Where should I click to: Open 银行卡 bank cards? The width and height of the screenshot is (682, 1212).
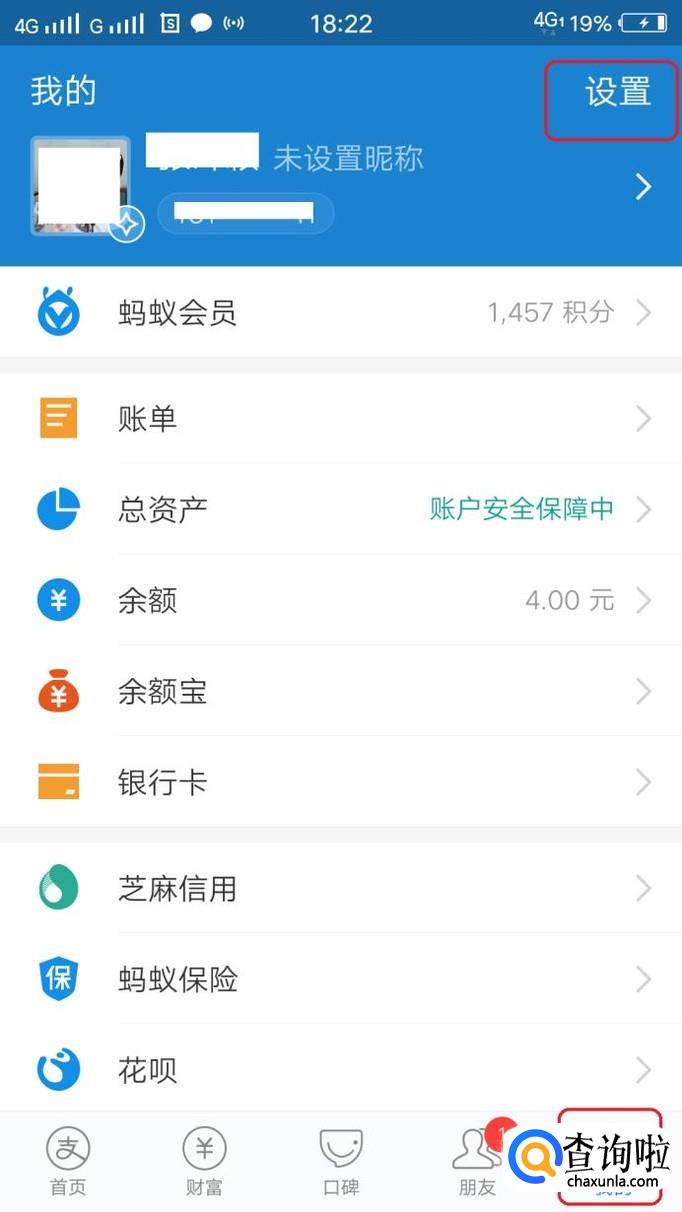click(x=341, y=782)
